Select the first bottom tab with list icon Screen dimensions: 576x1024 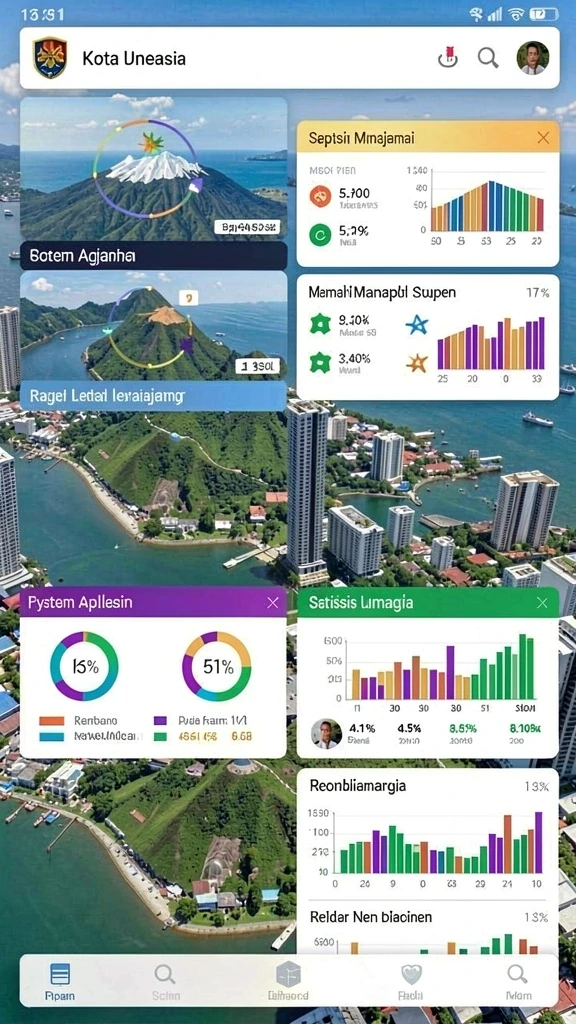[59, 982]
